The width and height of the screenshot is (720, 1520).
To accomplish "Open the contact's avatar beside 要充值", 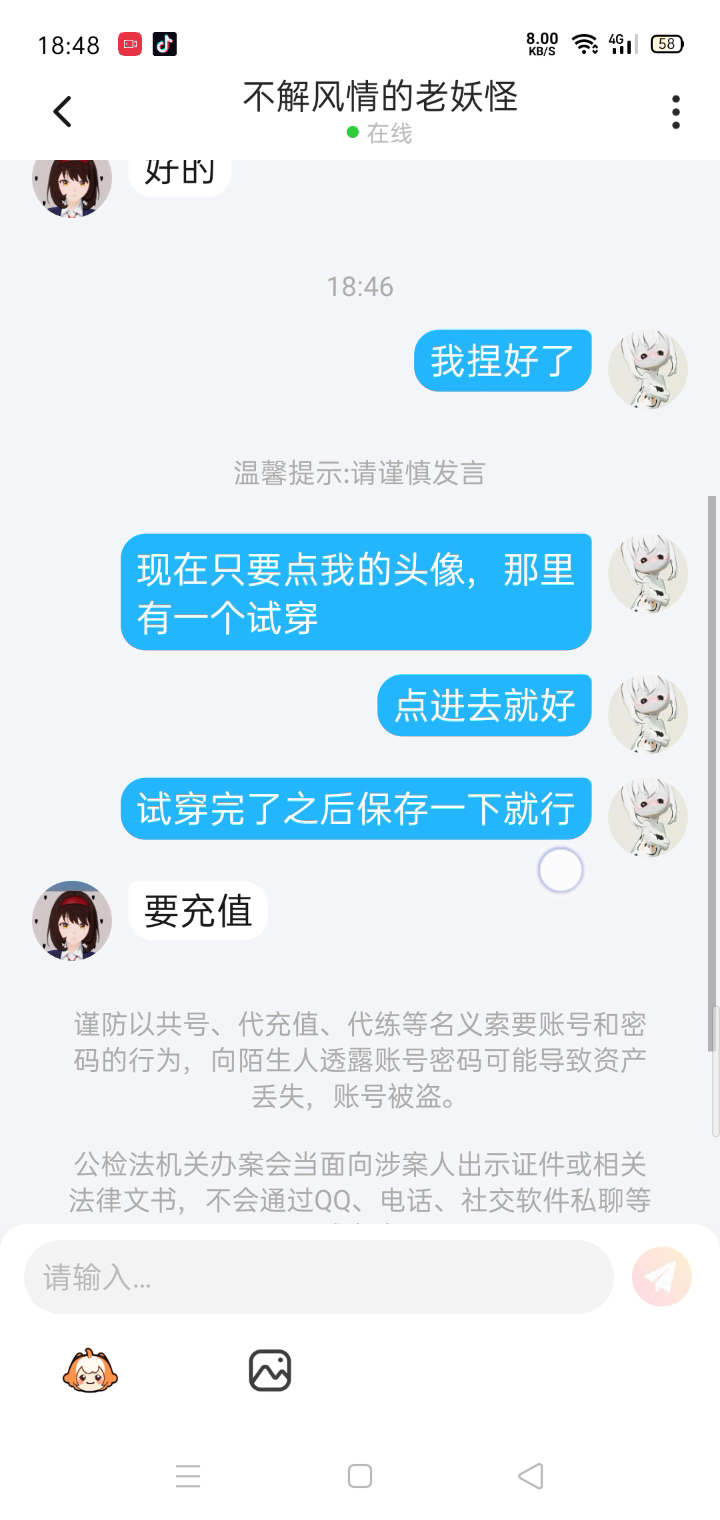I will [72, 920].
